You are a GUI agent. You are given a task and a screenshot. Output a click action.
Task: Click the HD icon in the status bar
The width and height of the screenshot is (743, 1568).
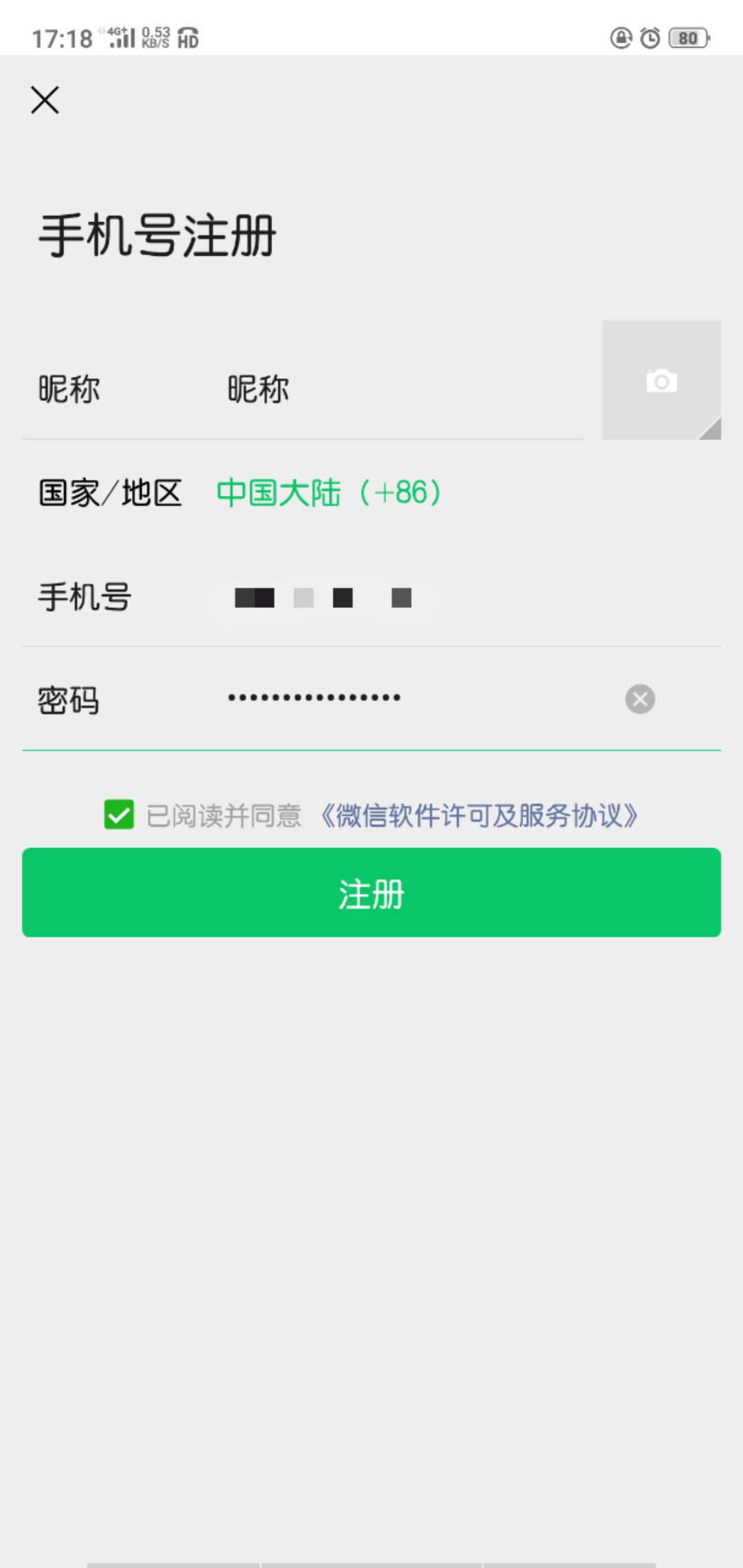pos(187,39)
